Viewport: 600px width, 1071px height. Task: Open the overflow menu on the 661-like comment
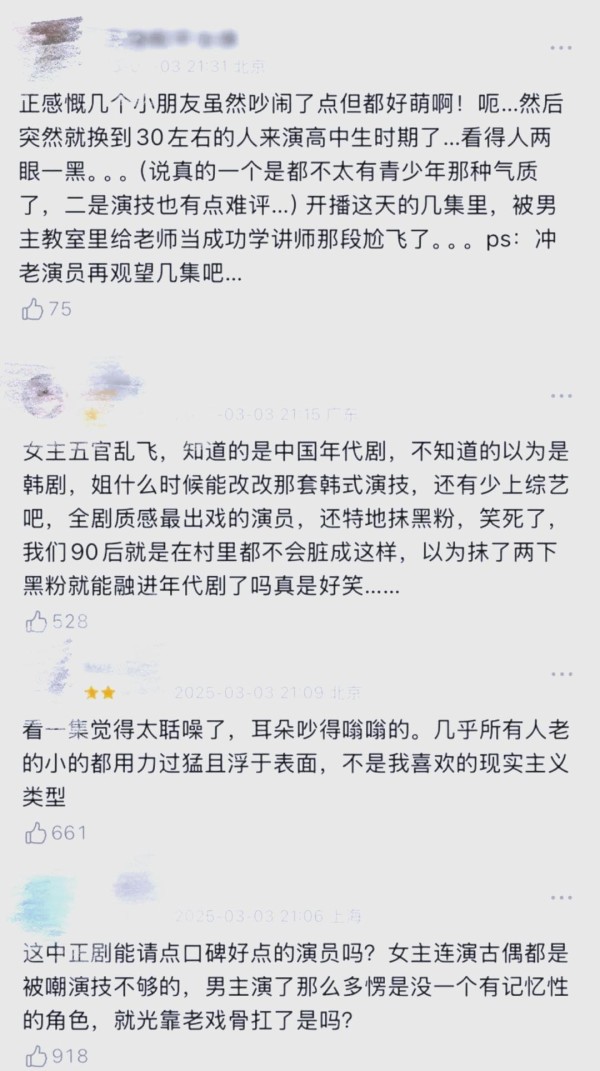point(561,673)
